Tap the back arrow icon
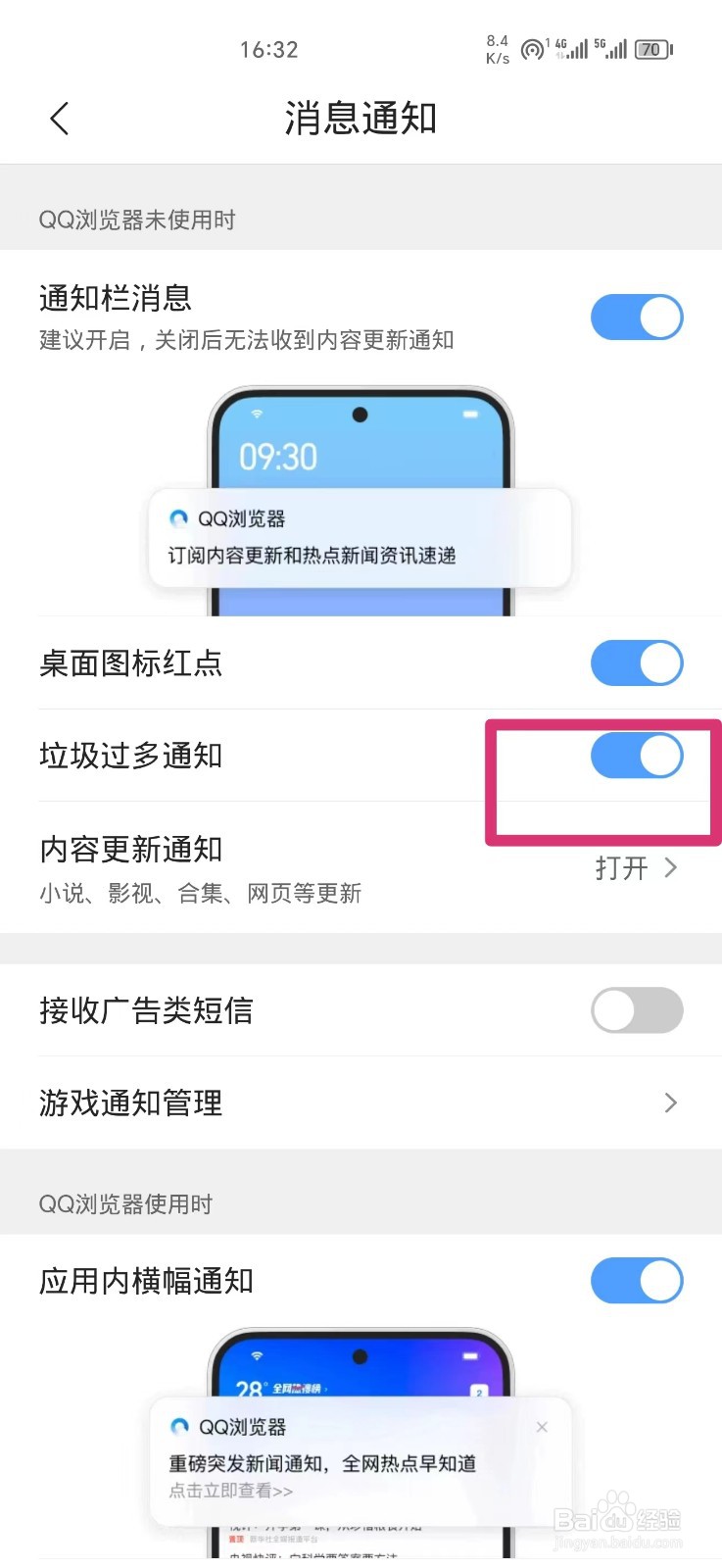 point(59,118)
